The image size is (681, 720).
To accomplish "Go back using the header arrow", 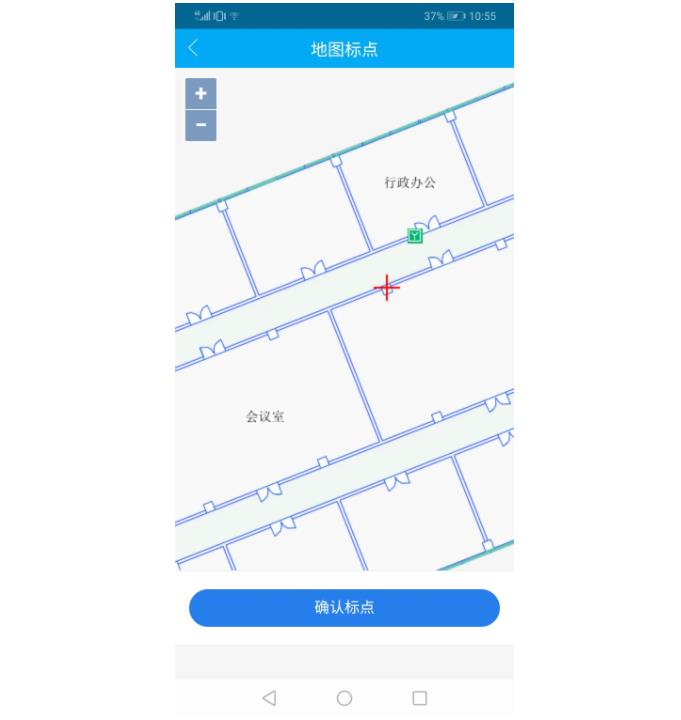I will 194,48.
